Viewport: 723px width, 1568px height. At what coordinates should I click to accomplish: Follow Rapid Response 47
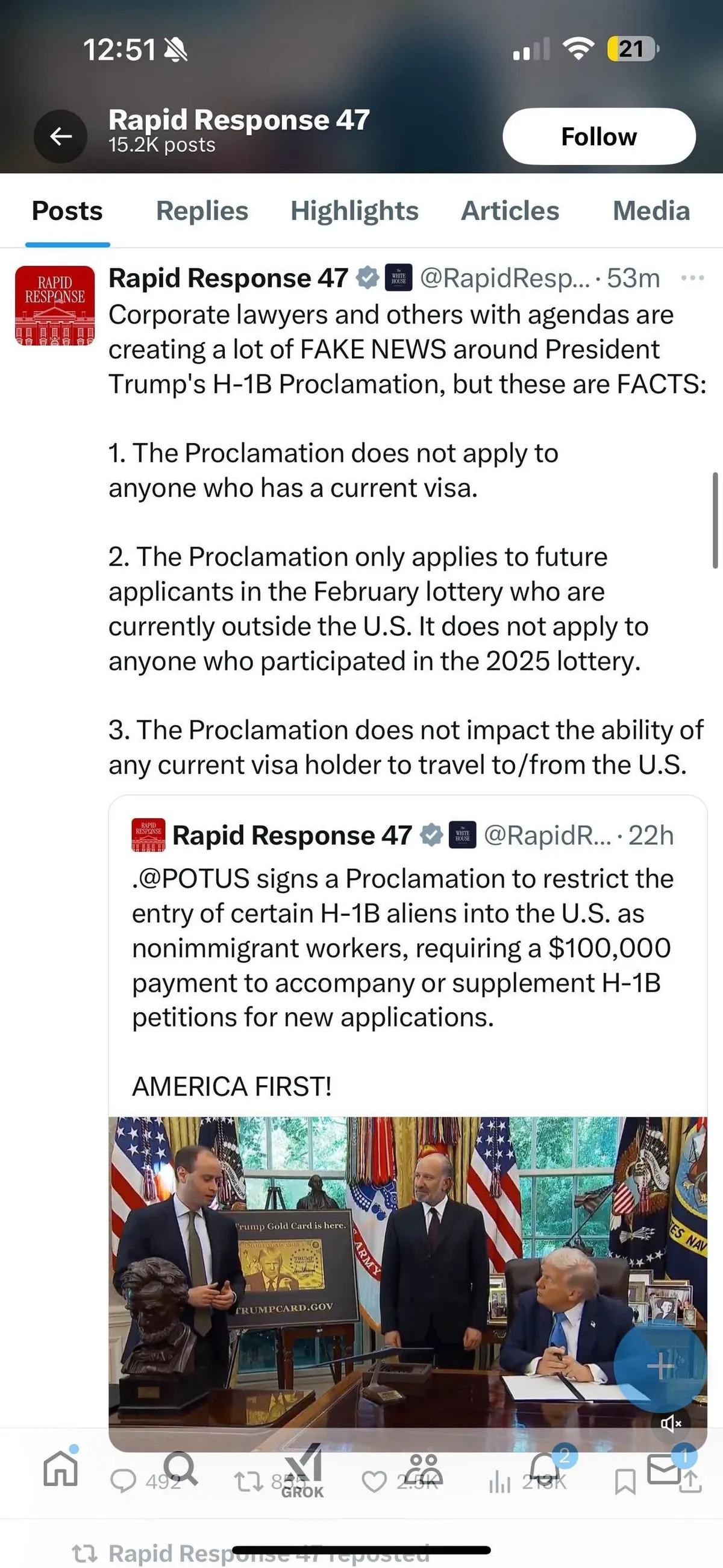pos(598,136)
